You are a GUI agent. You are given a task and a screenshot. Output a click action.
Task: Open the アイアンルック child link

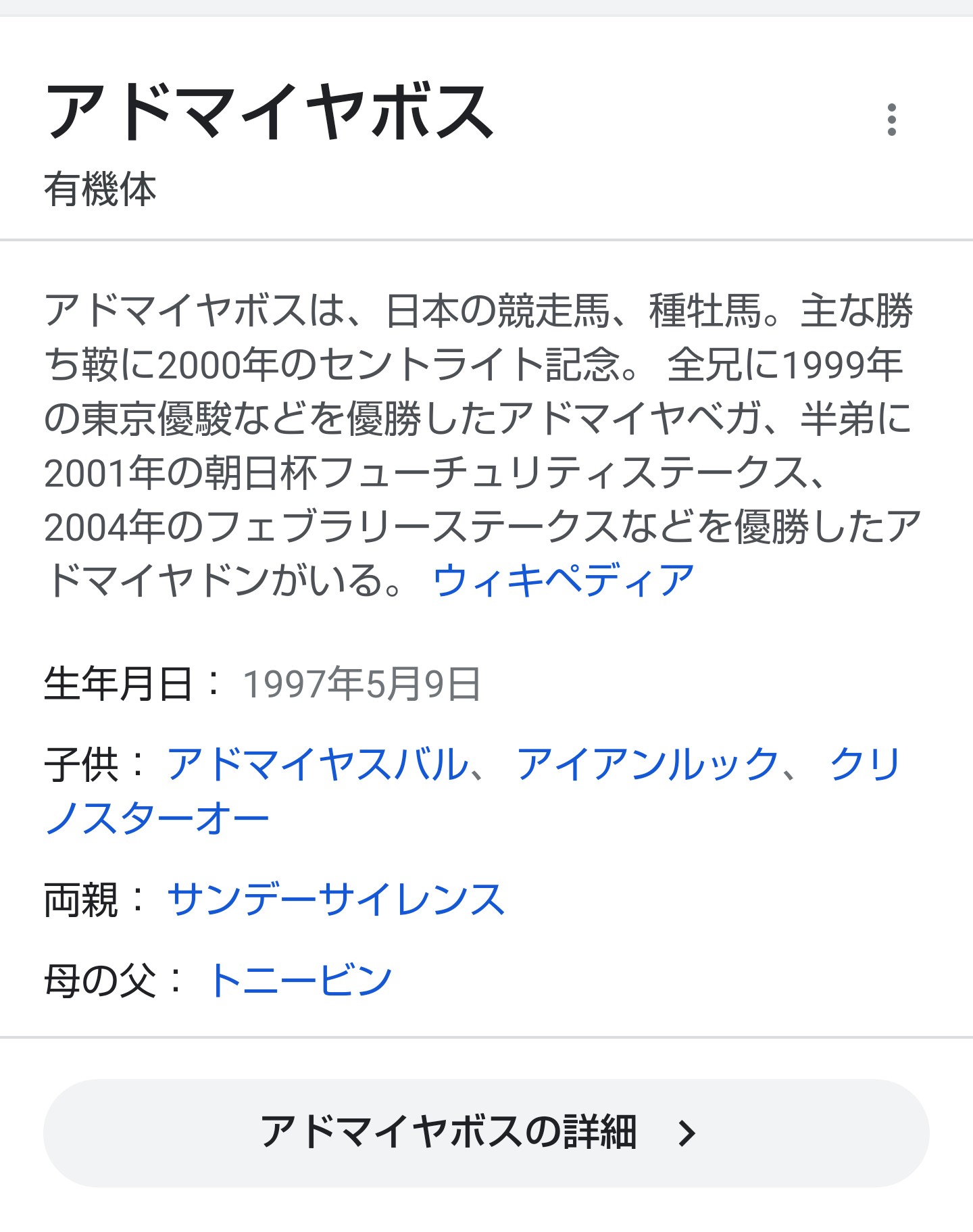(x=647, y=764)
